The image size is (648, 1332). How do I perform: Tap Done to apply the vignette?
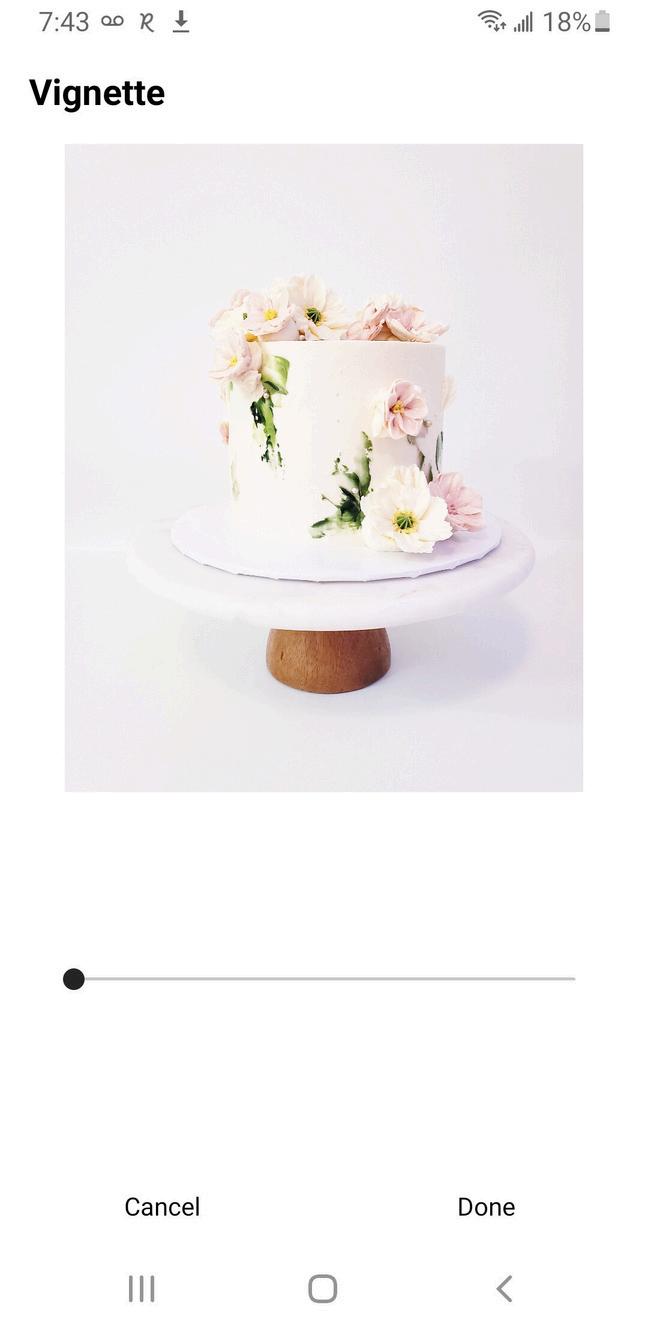[486, 1207]
